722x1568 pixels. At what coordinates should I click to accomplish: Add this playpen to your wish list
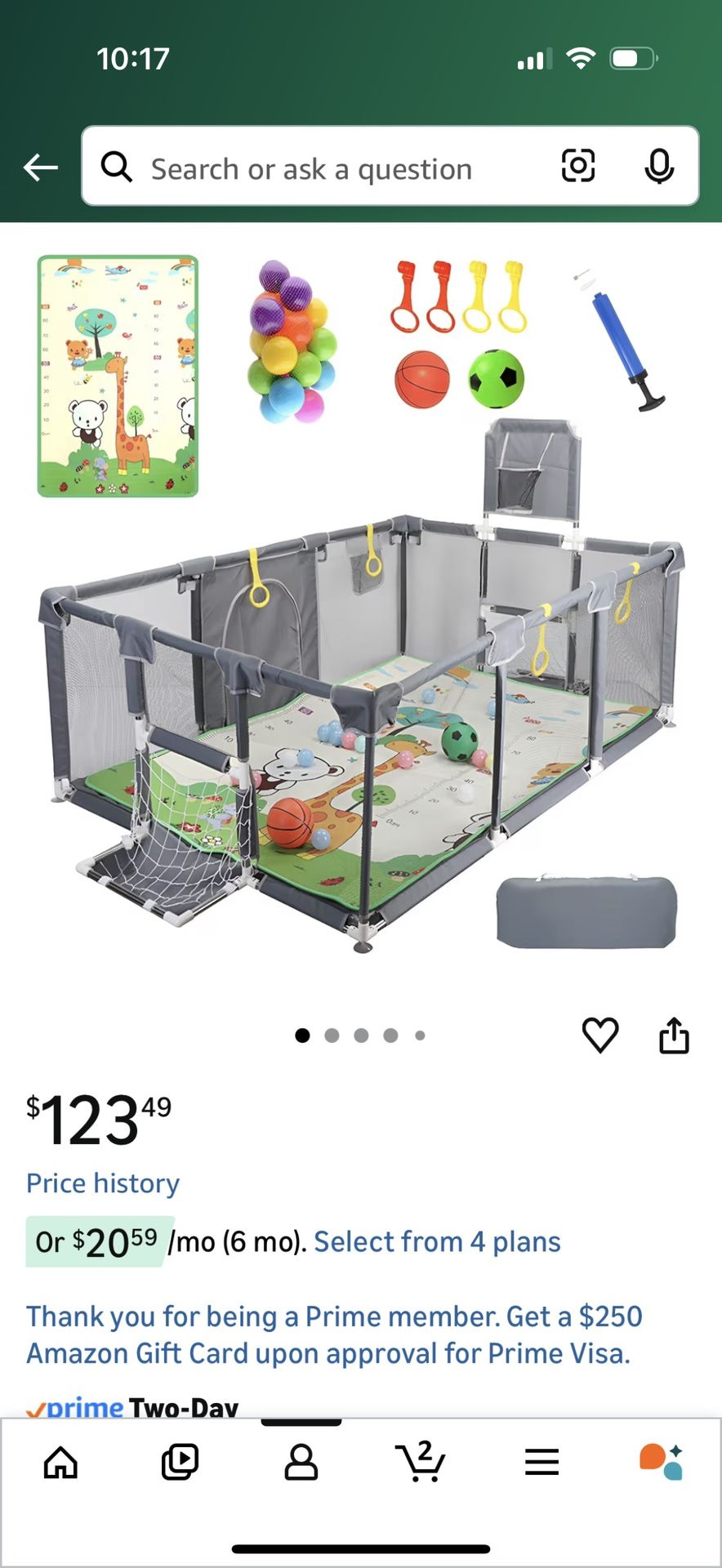click(600, 1036)
